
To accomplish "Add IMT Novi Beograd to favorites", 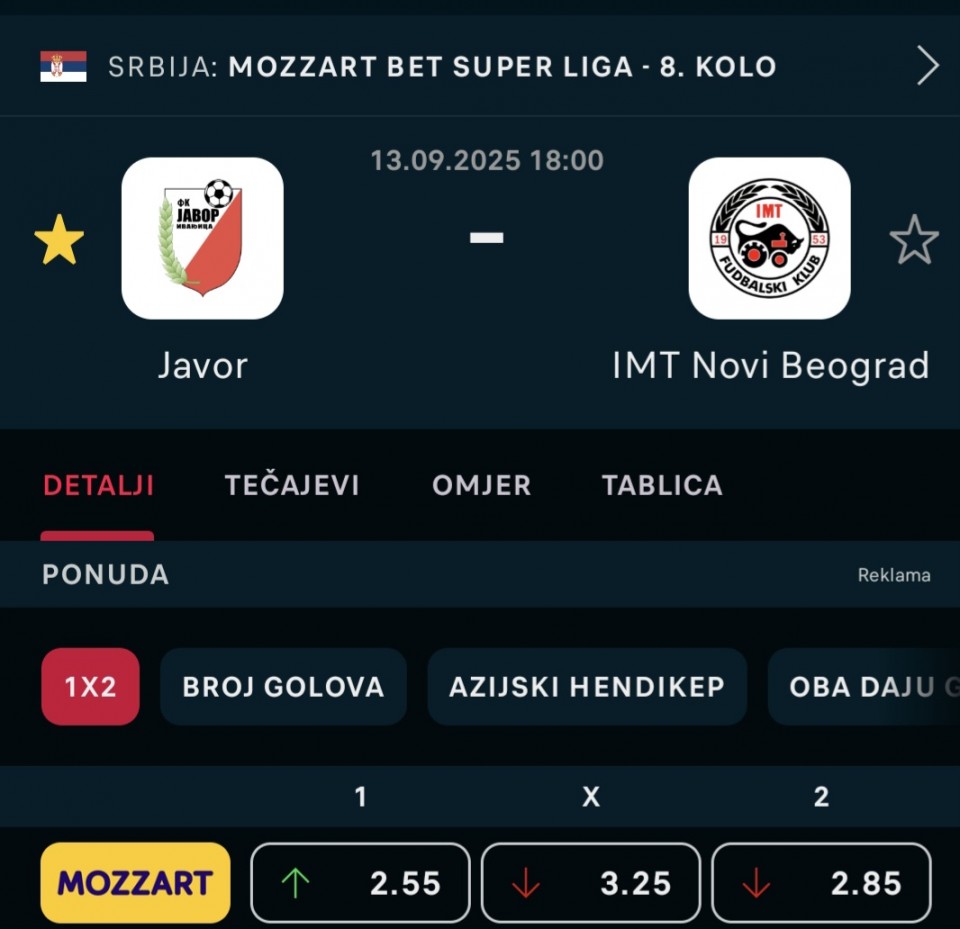I will point(914,241).
